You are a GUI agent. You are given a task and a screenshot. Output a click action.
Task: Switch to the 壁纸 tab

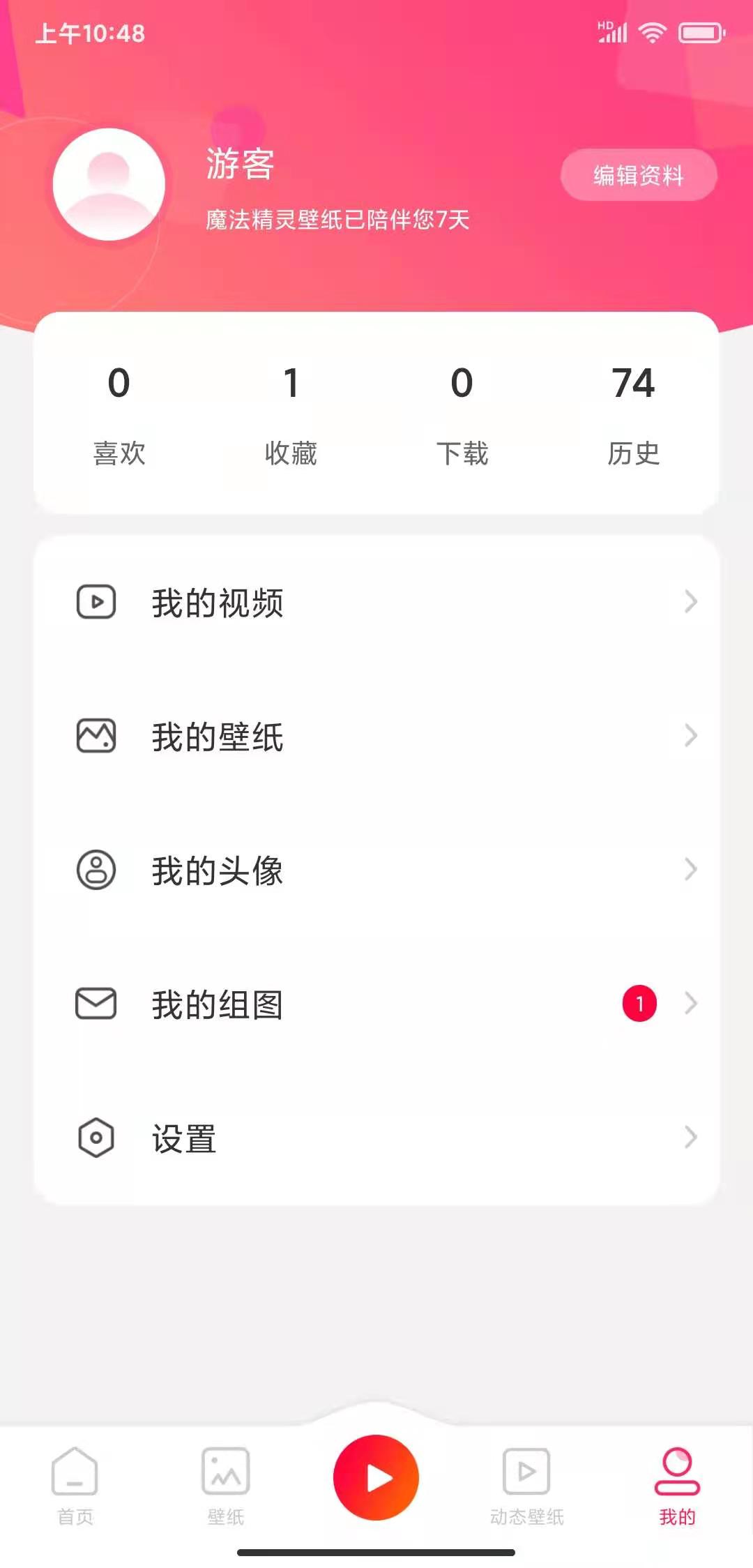coord(226,1486)
